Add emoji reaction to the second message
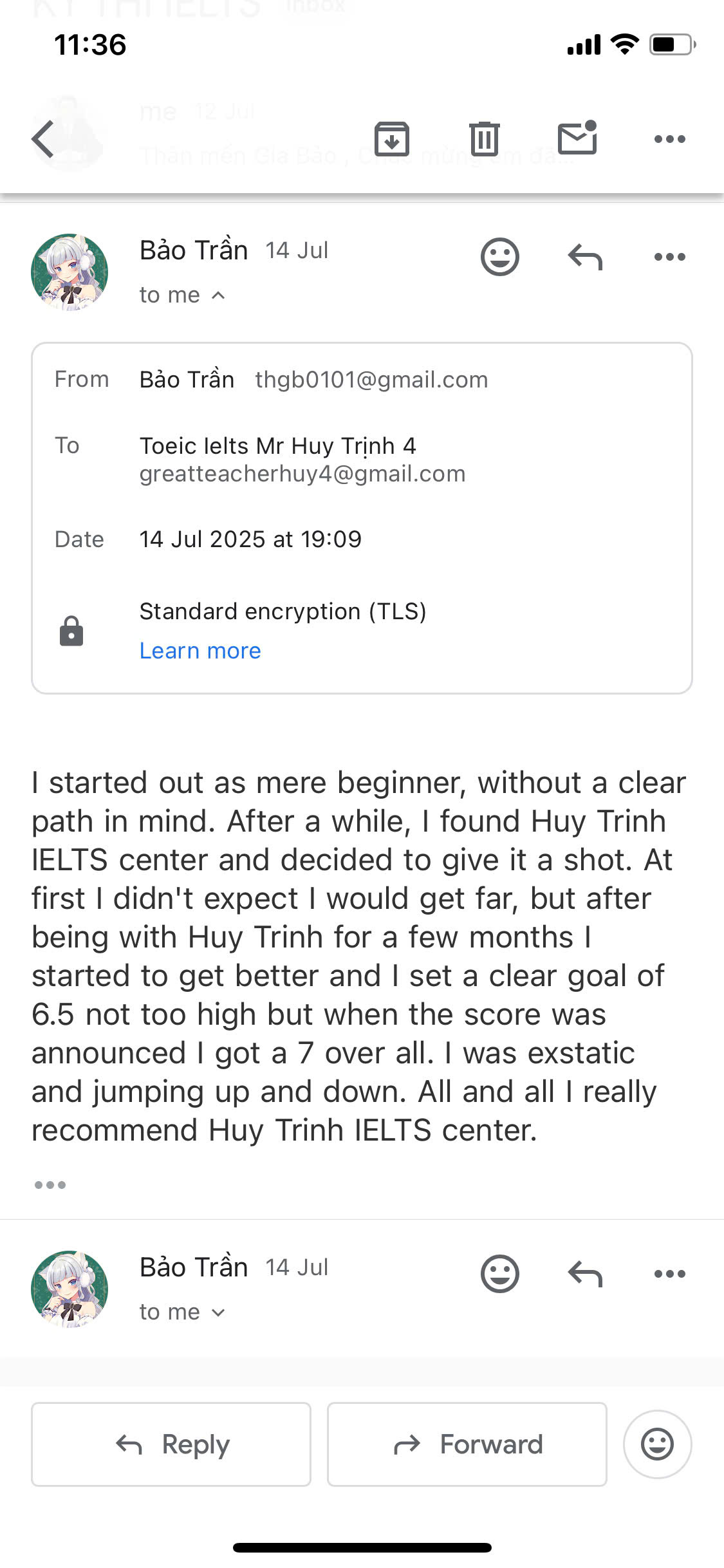The image size is (724, 1568). 500,1274
